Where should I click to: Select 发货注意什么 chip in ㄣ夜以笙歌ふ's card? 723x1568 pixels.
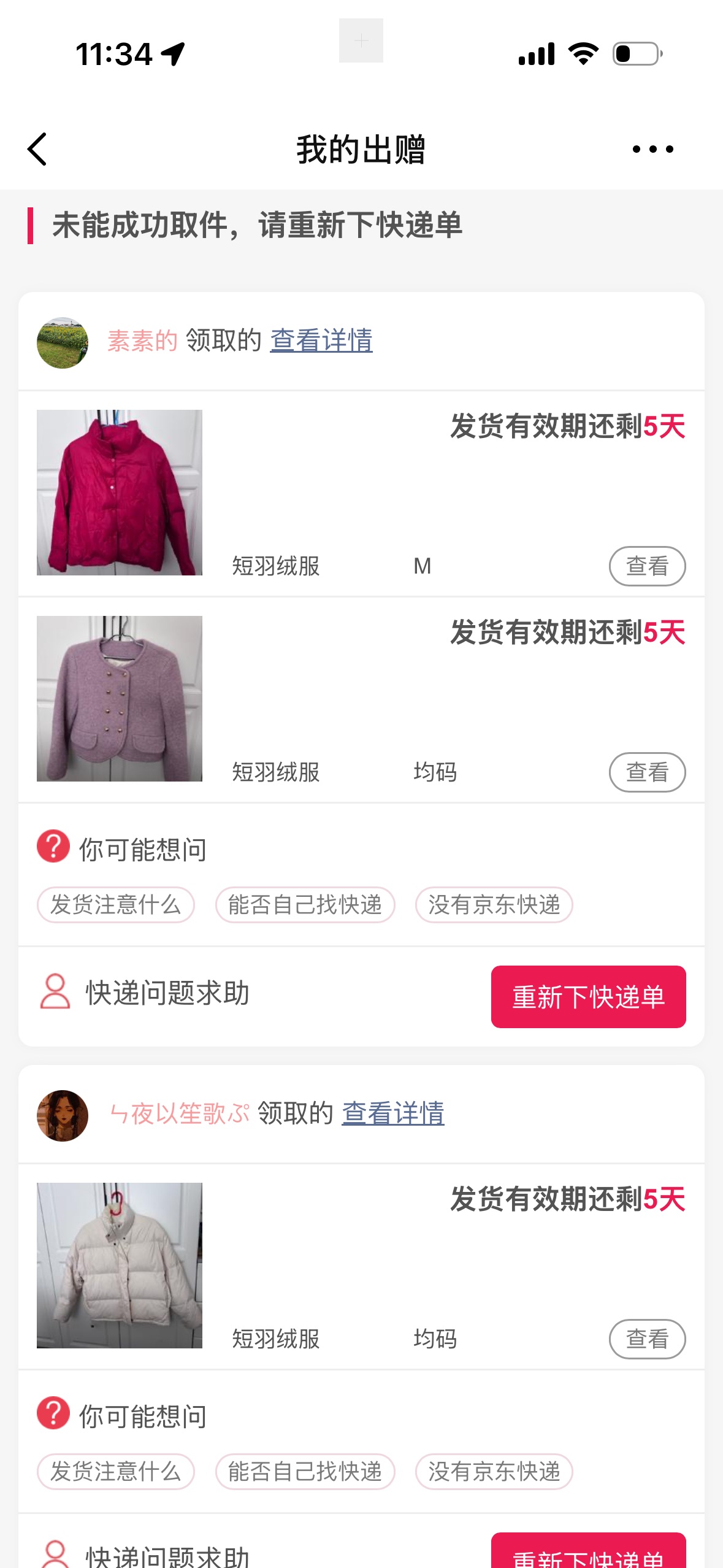point(116,1471)
